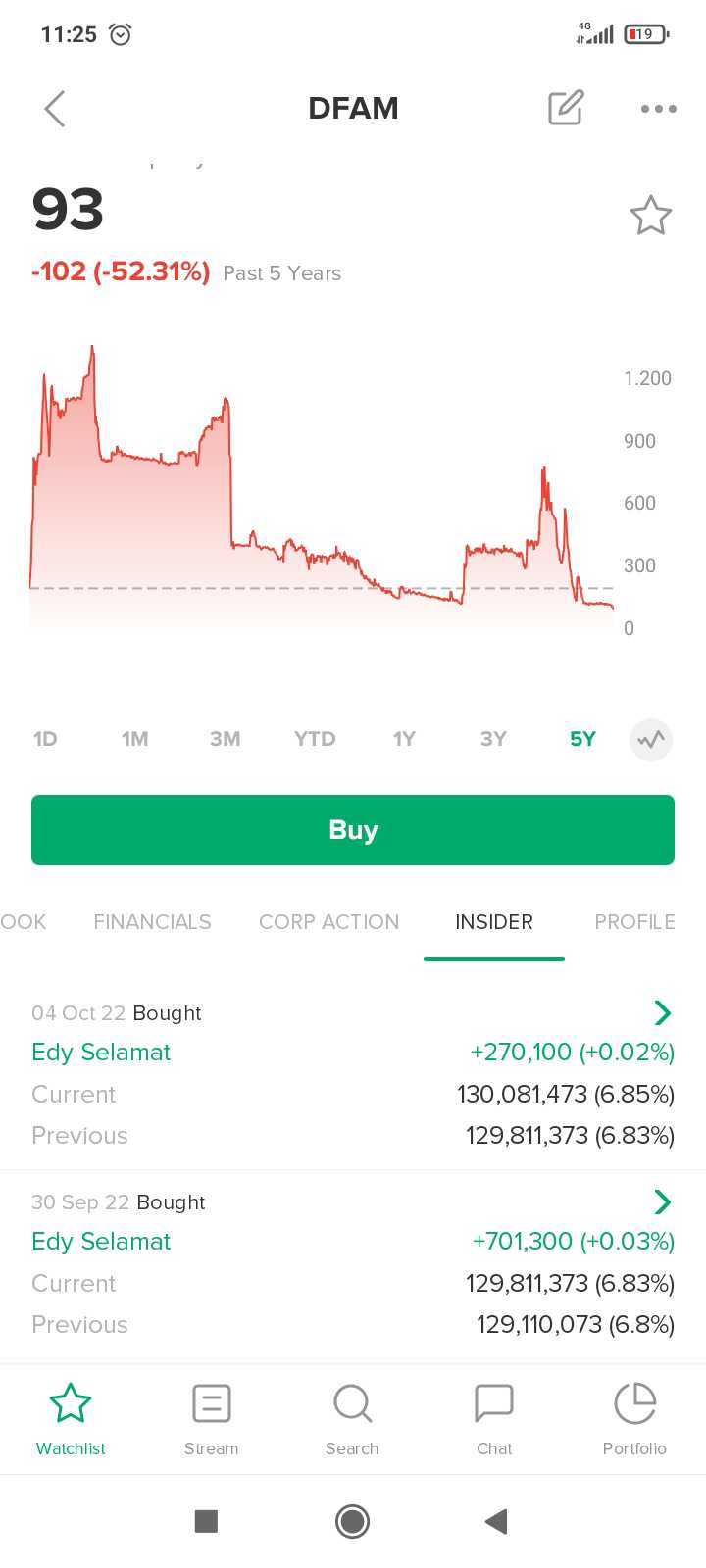Screen dimensions: 706x1568
Task: Open the three-dot overflow menu
Action: (658, 108)
